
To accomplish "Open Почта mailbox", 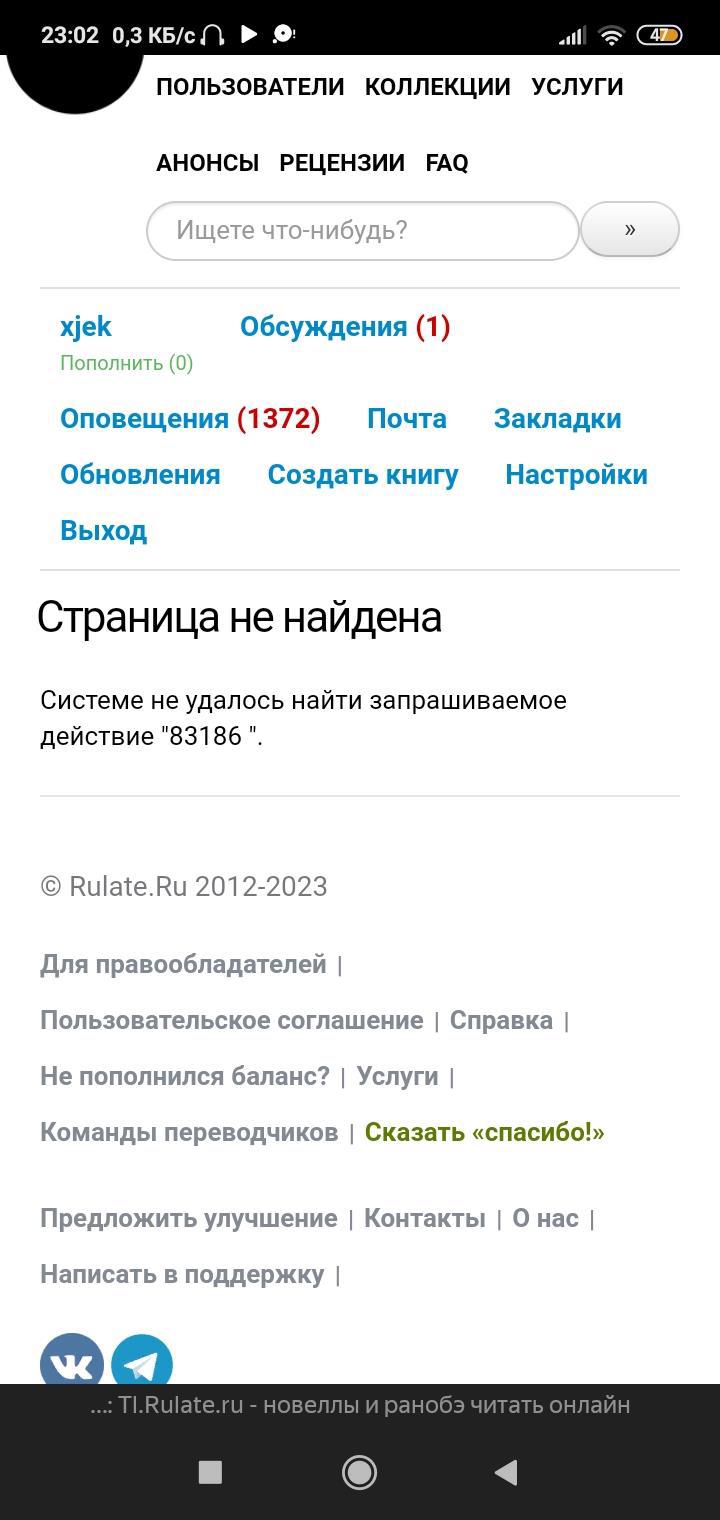I will 406,419.
